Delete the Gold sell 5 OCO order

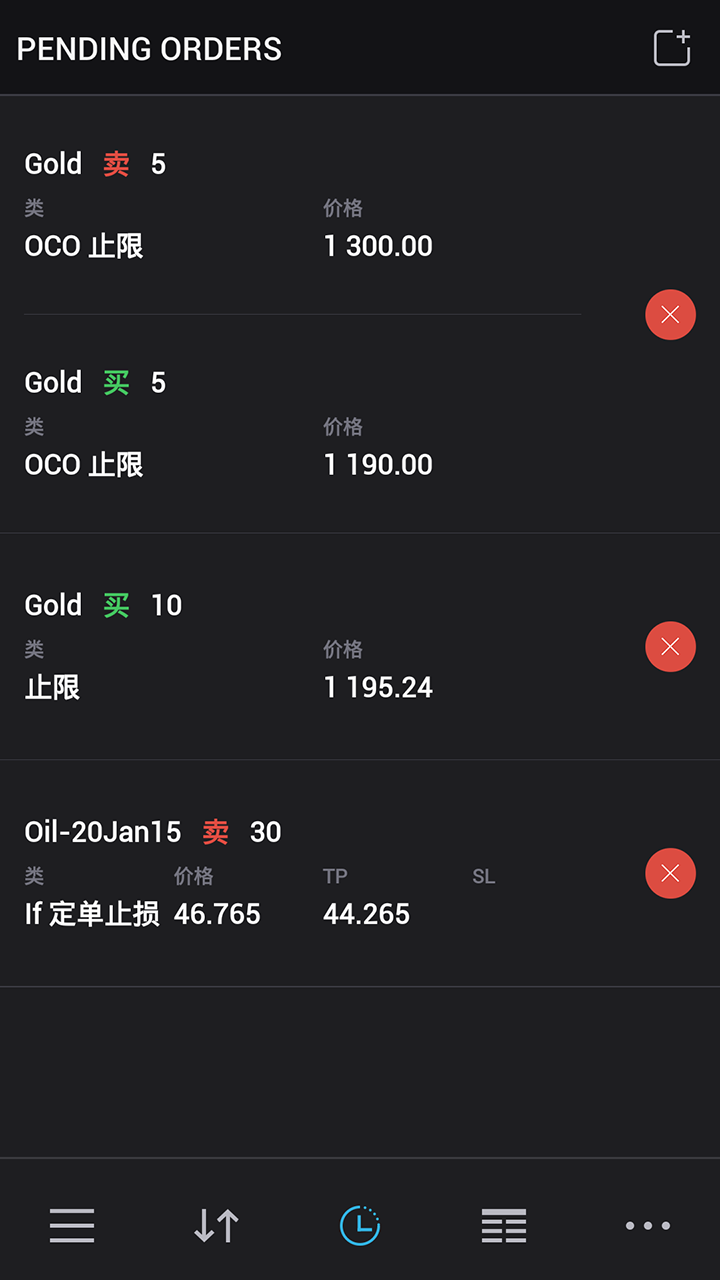[670, 315]
